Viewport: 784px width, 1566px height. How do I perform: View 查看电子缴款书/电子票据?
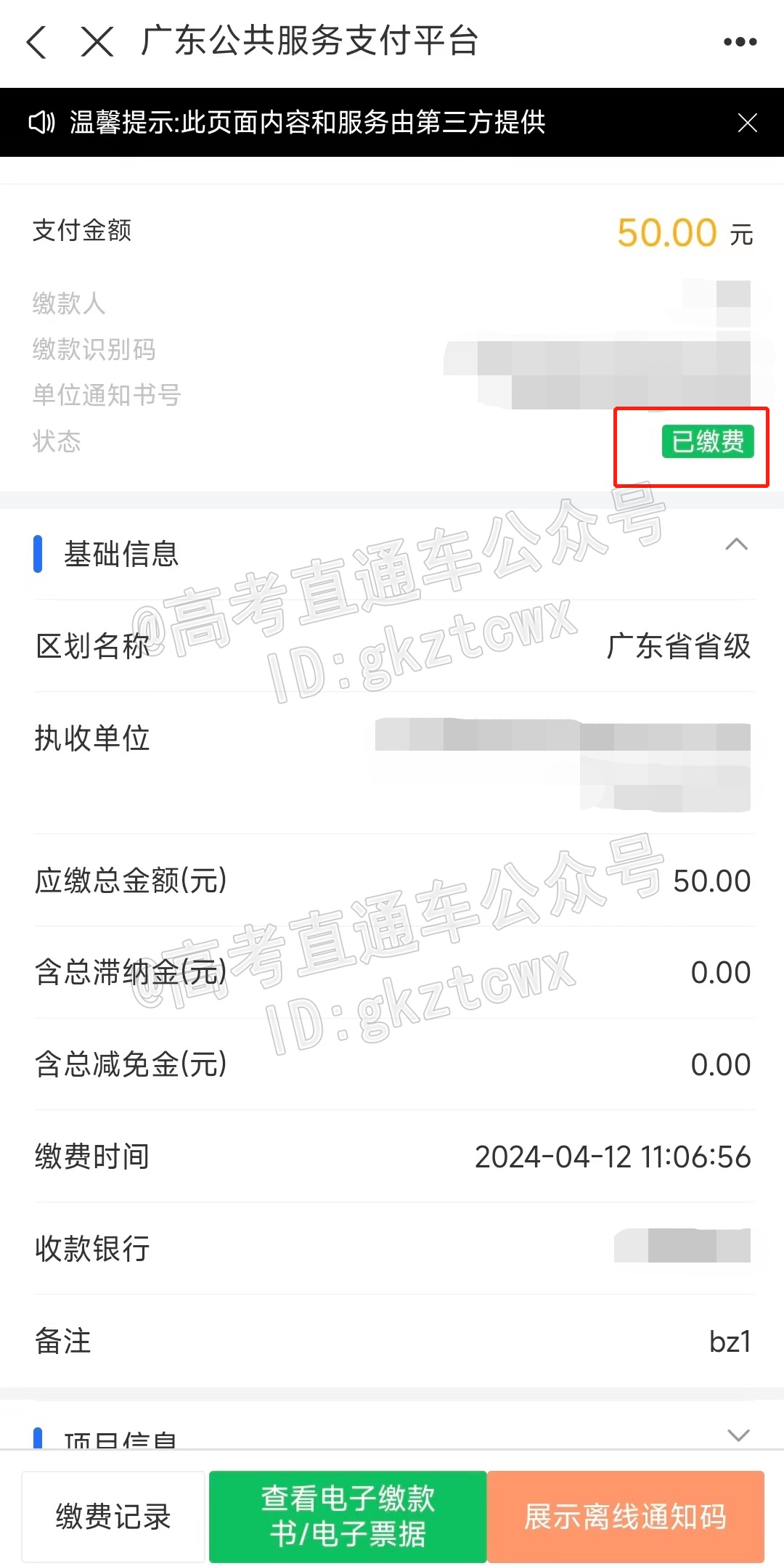pyautogui.click(x=348, y=1517)
